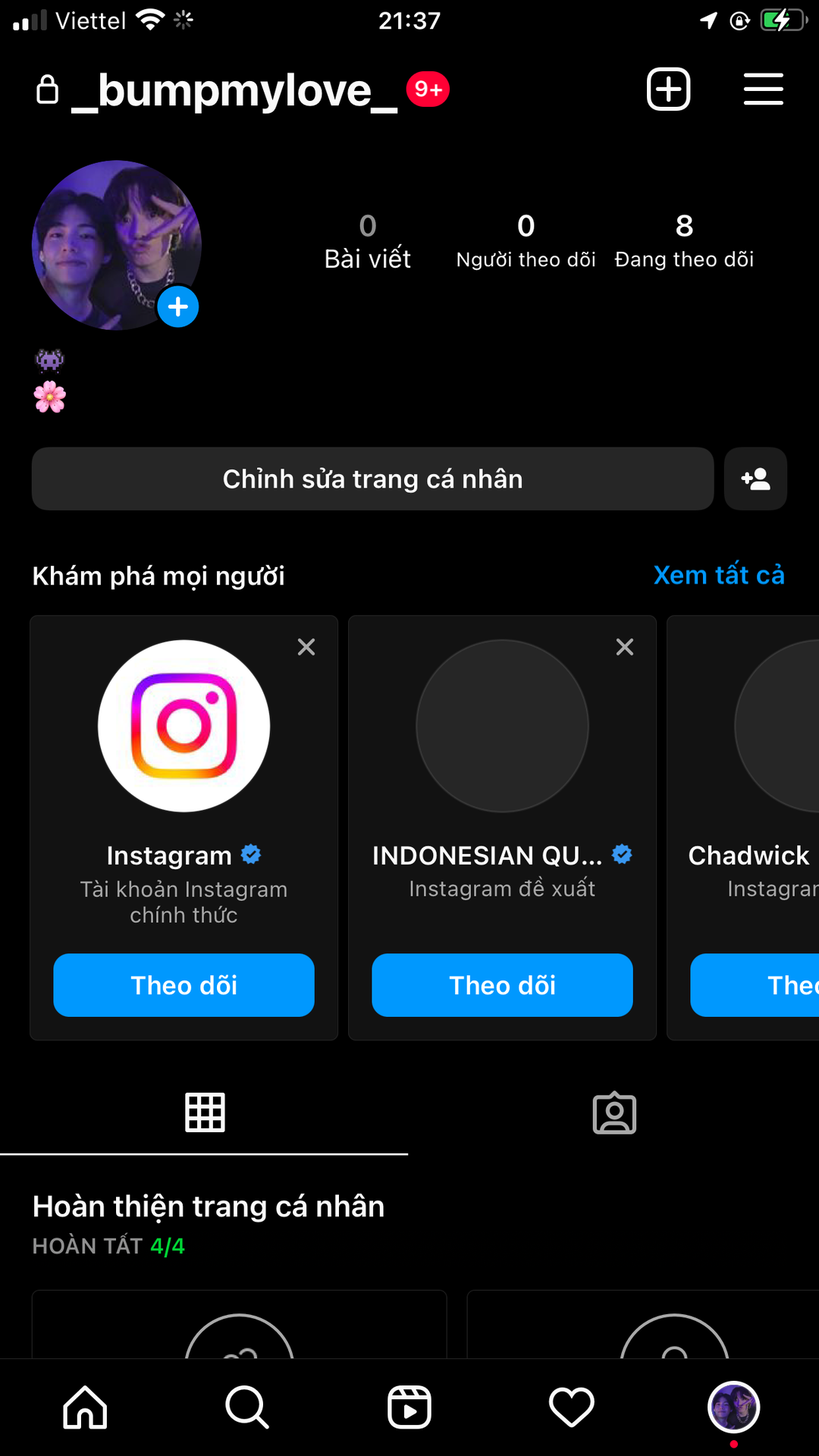Open the activity heart tab
Screen dimensions: 819x1456
[x=572, y=1407]
